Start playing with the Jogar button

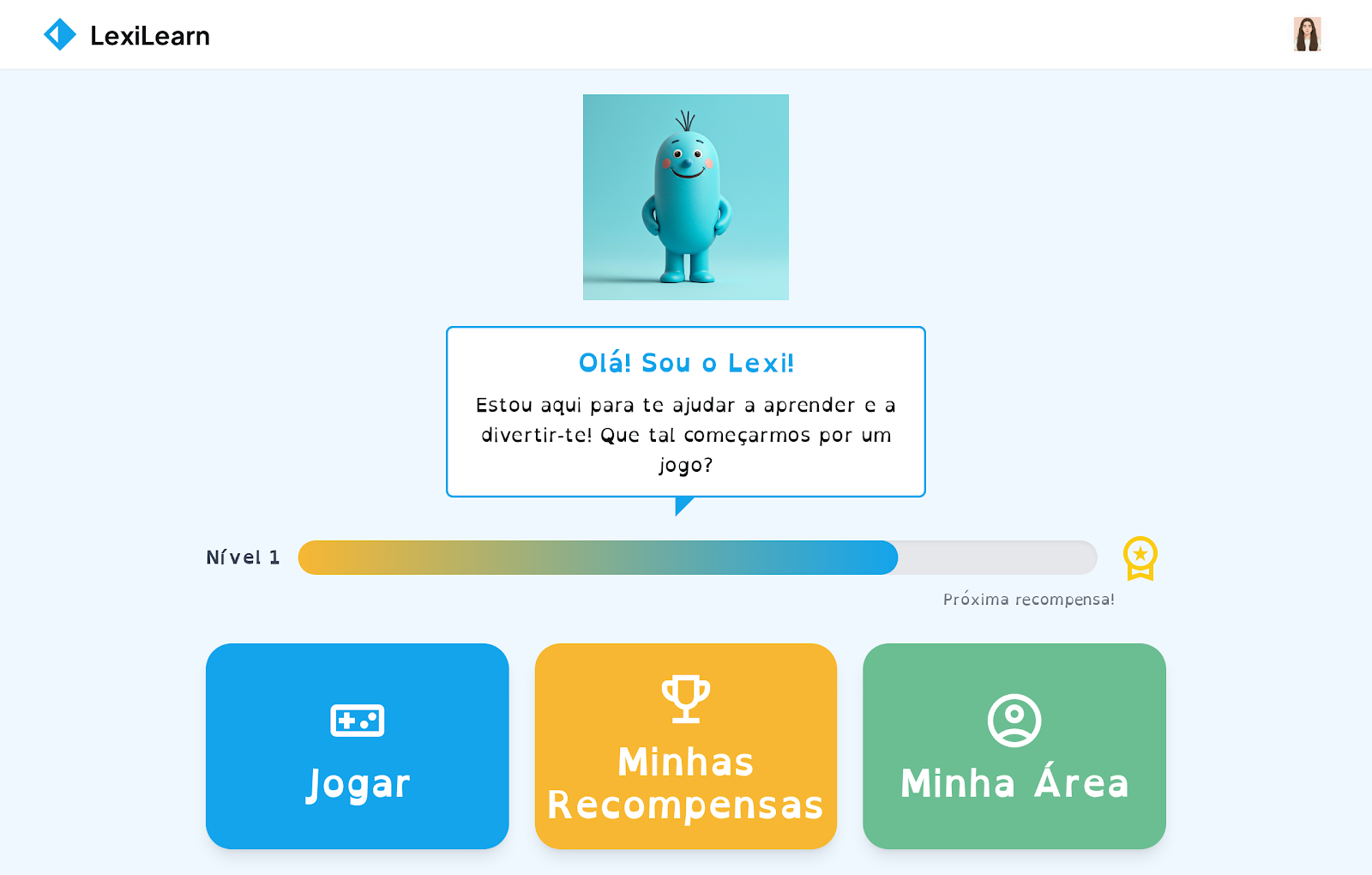click(x=357, y=746)
